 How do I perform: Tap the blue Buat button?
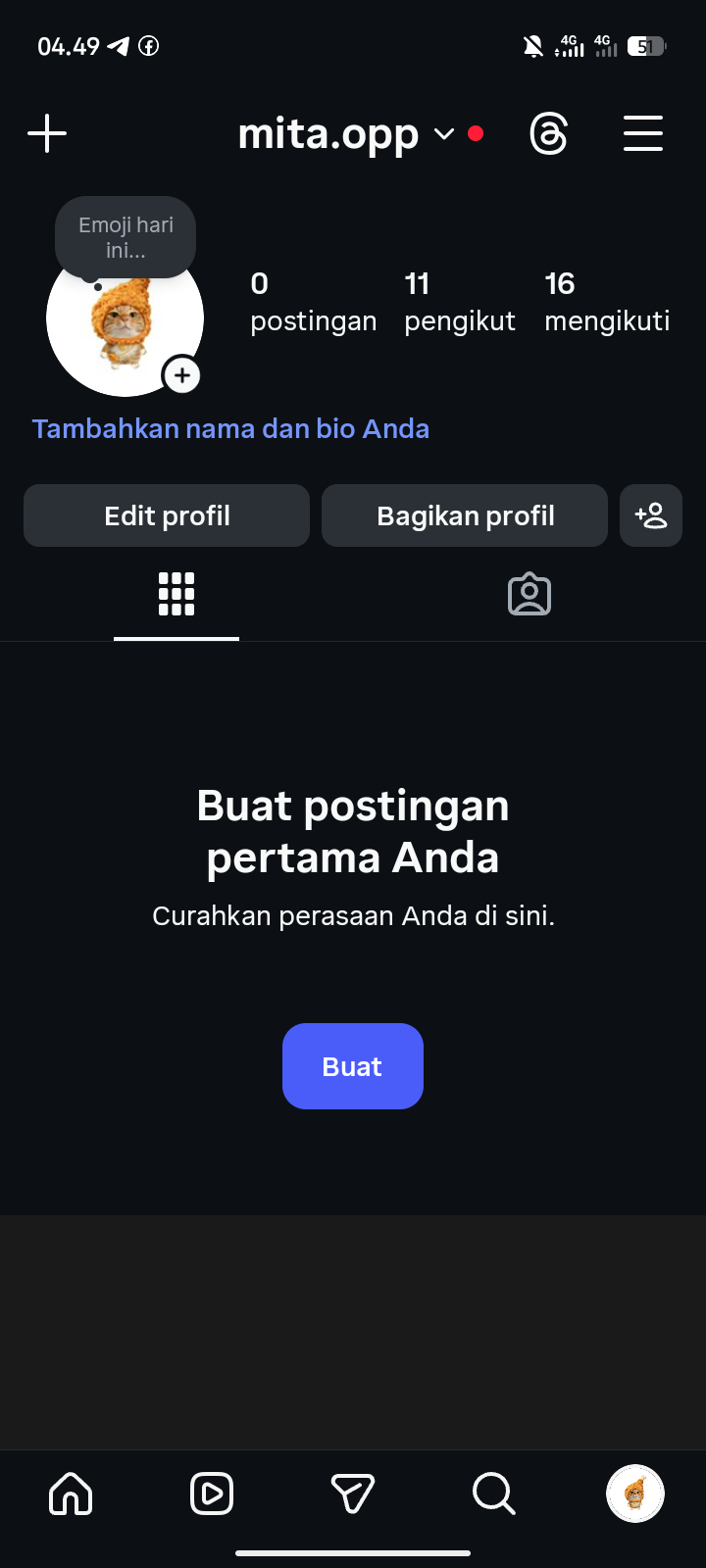[353, 1066]
